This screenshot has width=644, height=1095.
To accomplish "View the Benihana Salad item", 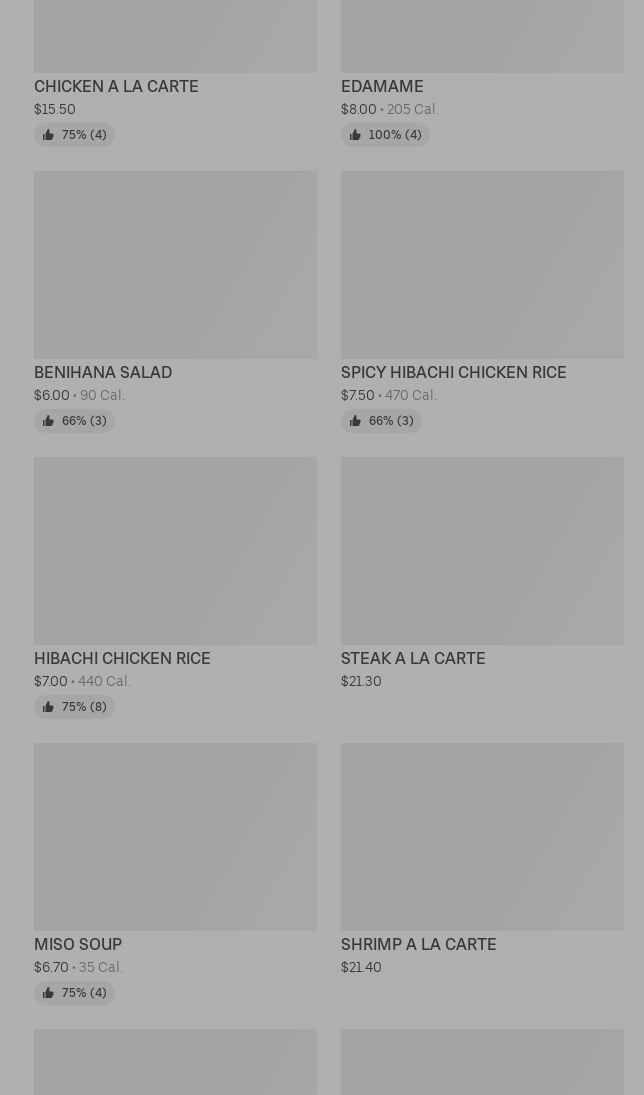I will pyautogui.click(x=103, y=373).
